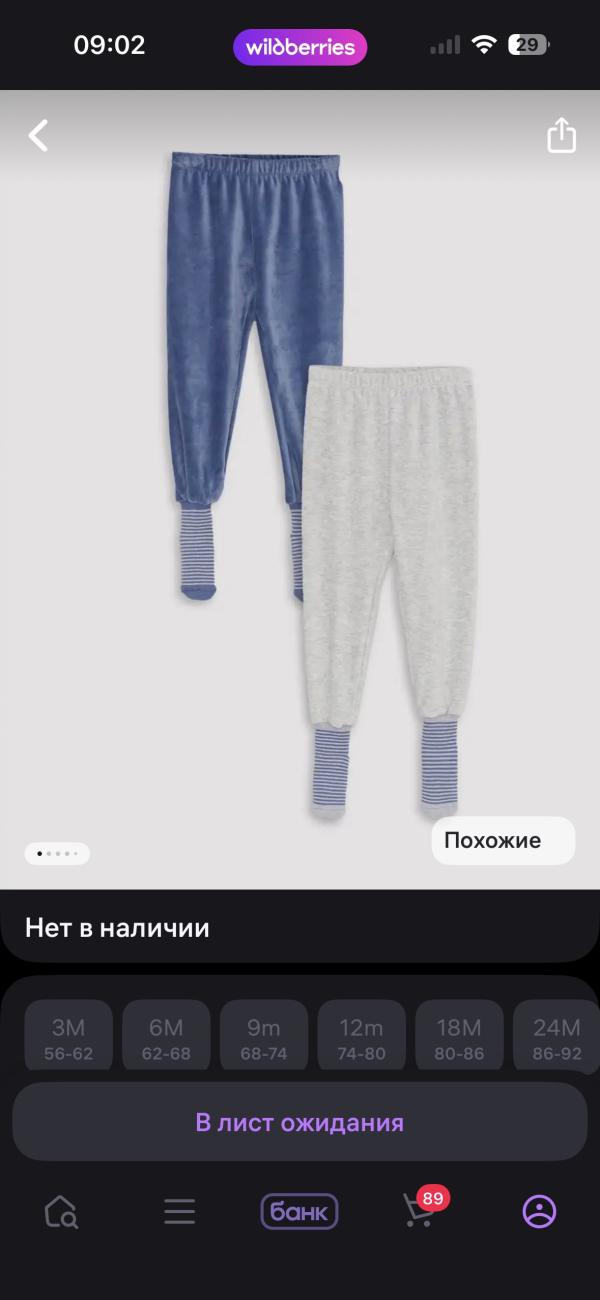The height and width of the screenshot is (1300, 600).
Task: Open the shopping cart with 89 items
Action: pyautogui.click(x=420, y=1212)
